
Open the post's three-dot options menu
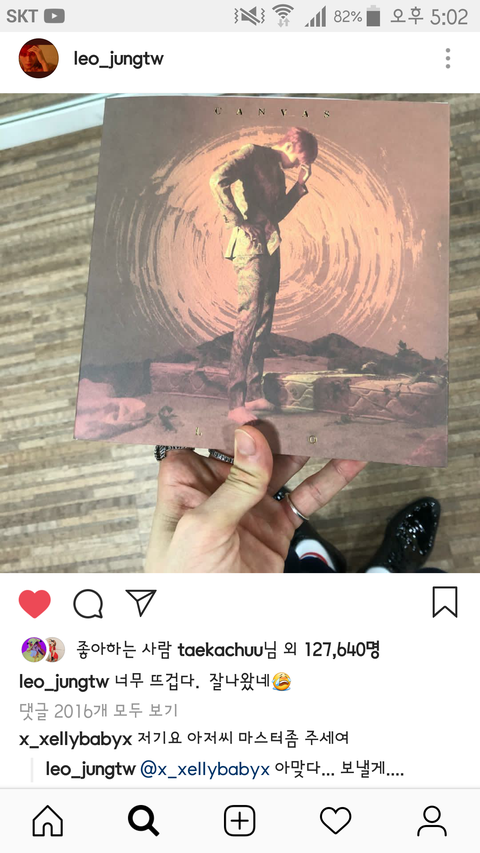(x=447, y=58)
